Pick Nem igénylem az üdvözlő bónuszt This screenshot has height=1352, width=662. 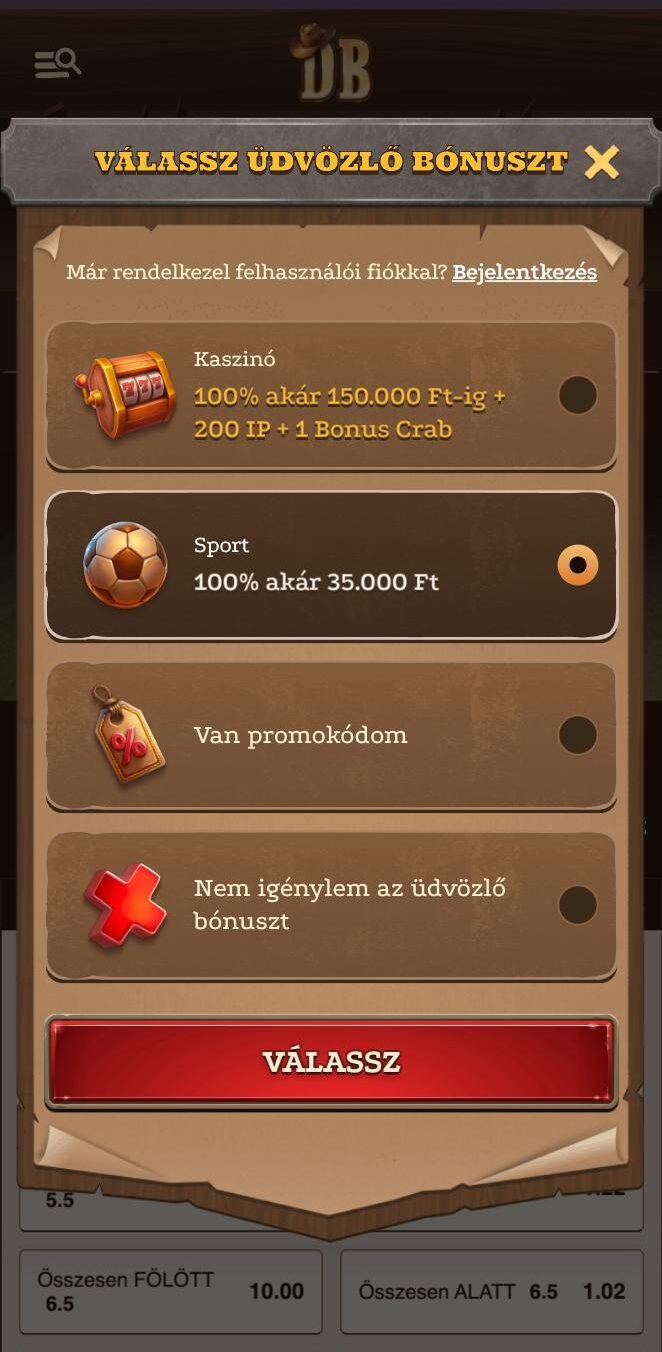[331, 905]
